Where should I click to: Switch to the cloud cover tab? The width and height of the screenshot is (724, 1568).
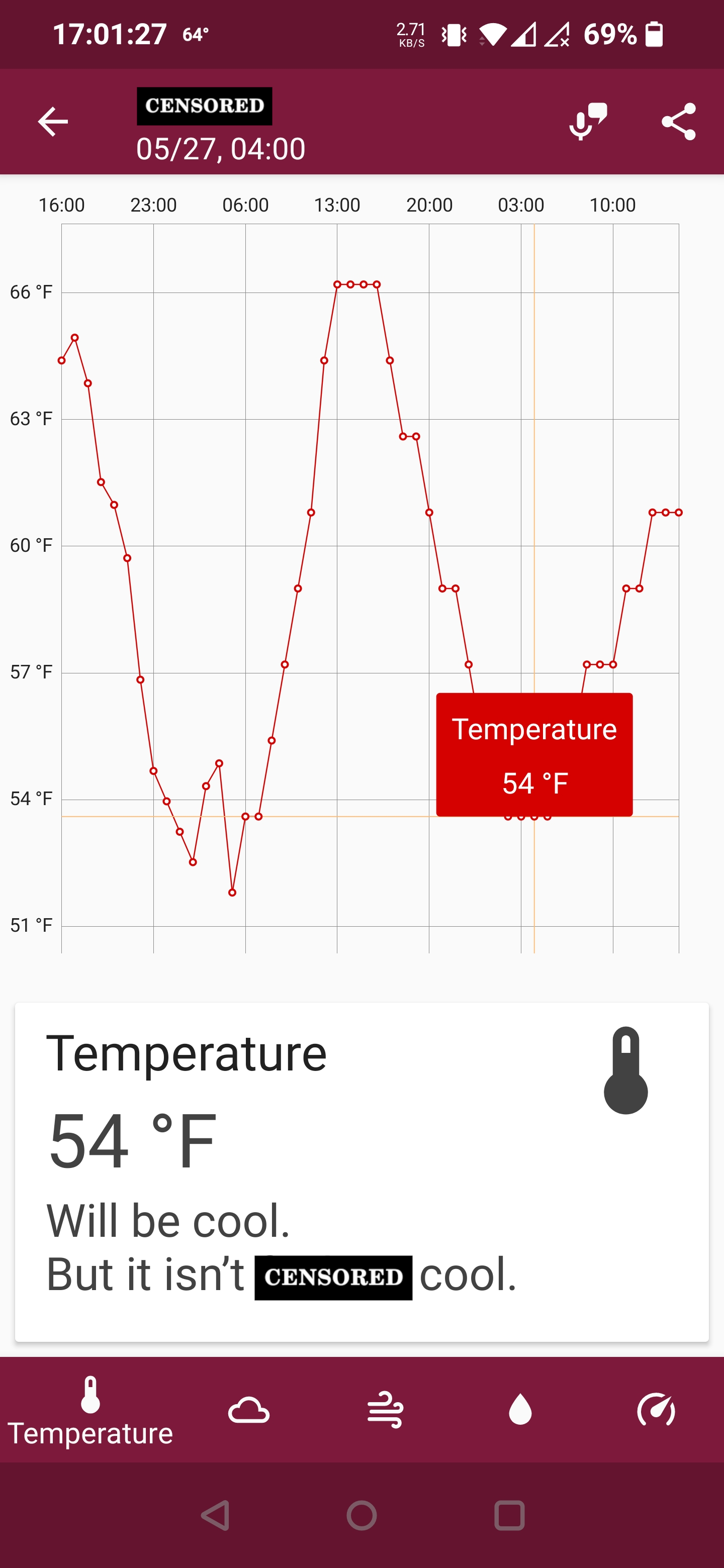(248, 1410)
